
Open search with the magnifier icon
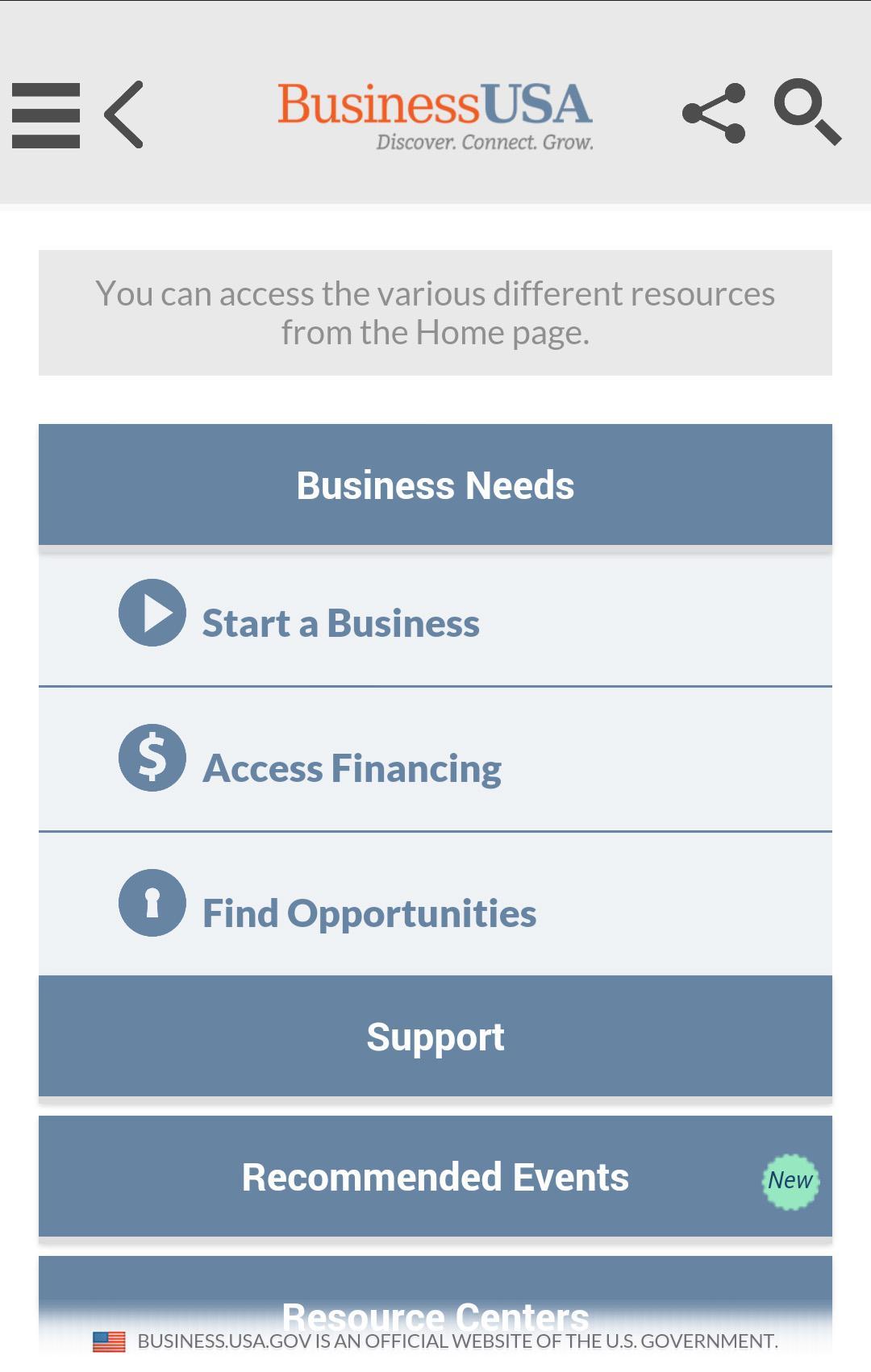(x=807, y=111)
